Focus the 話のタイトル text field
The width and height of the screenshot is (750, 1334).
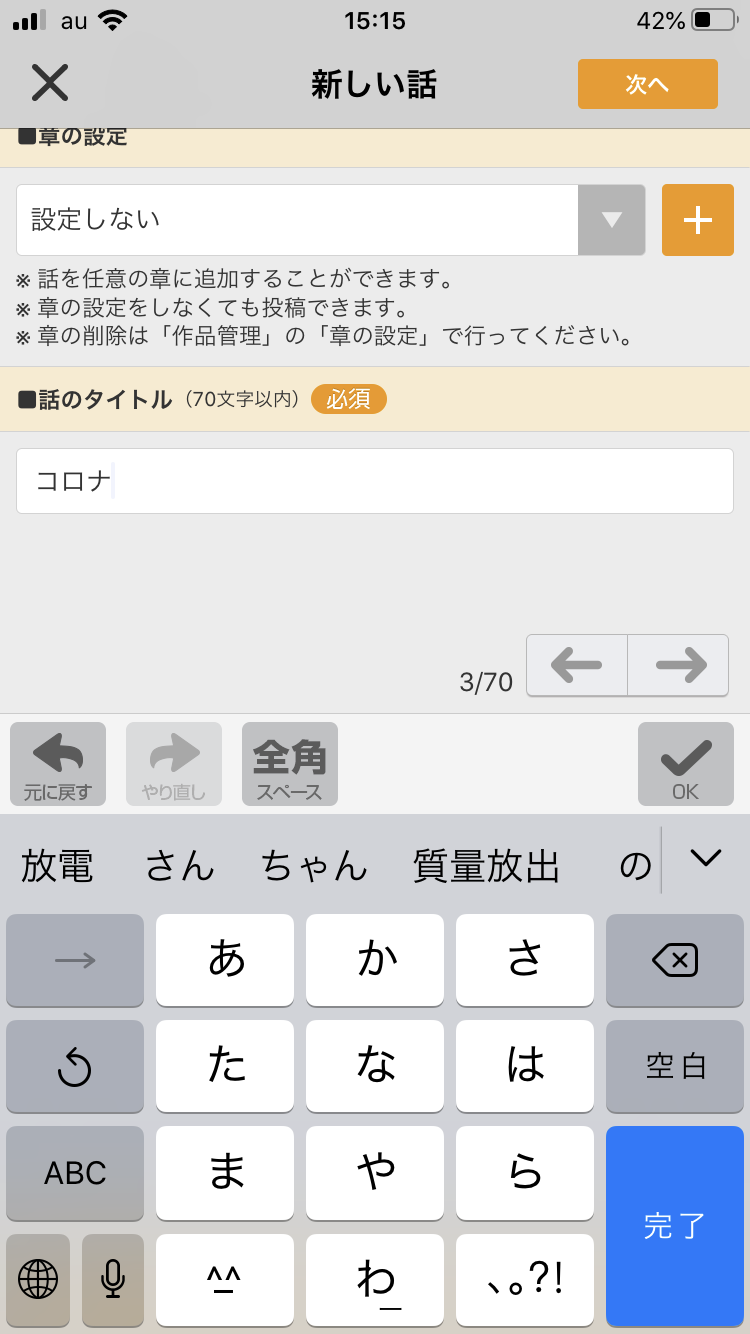point(375,481)
